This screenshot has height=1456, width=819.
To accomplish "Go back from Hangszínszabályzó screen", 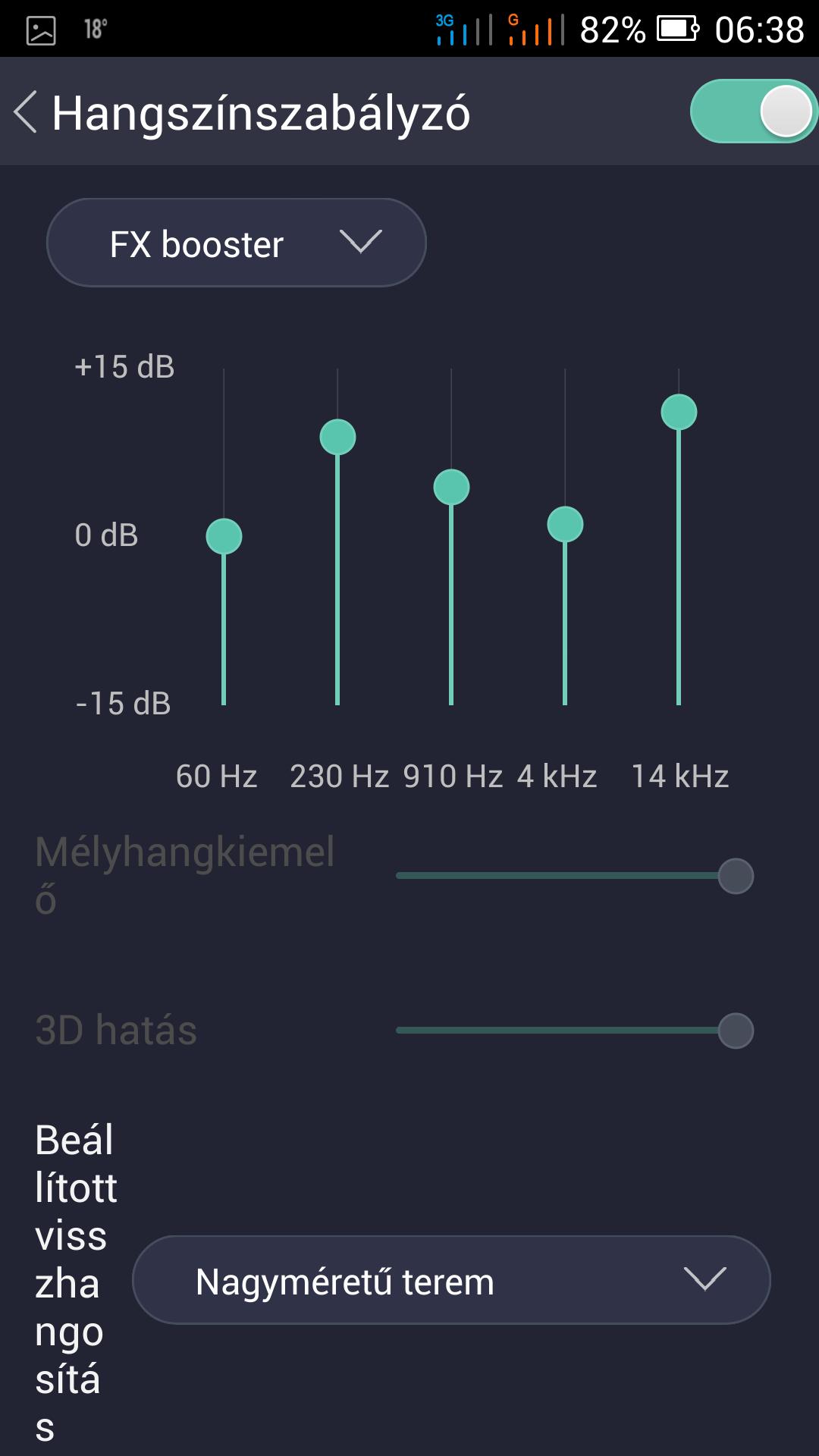I will (x=26, y=112).
